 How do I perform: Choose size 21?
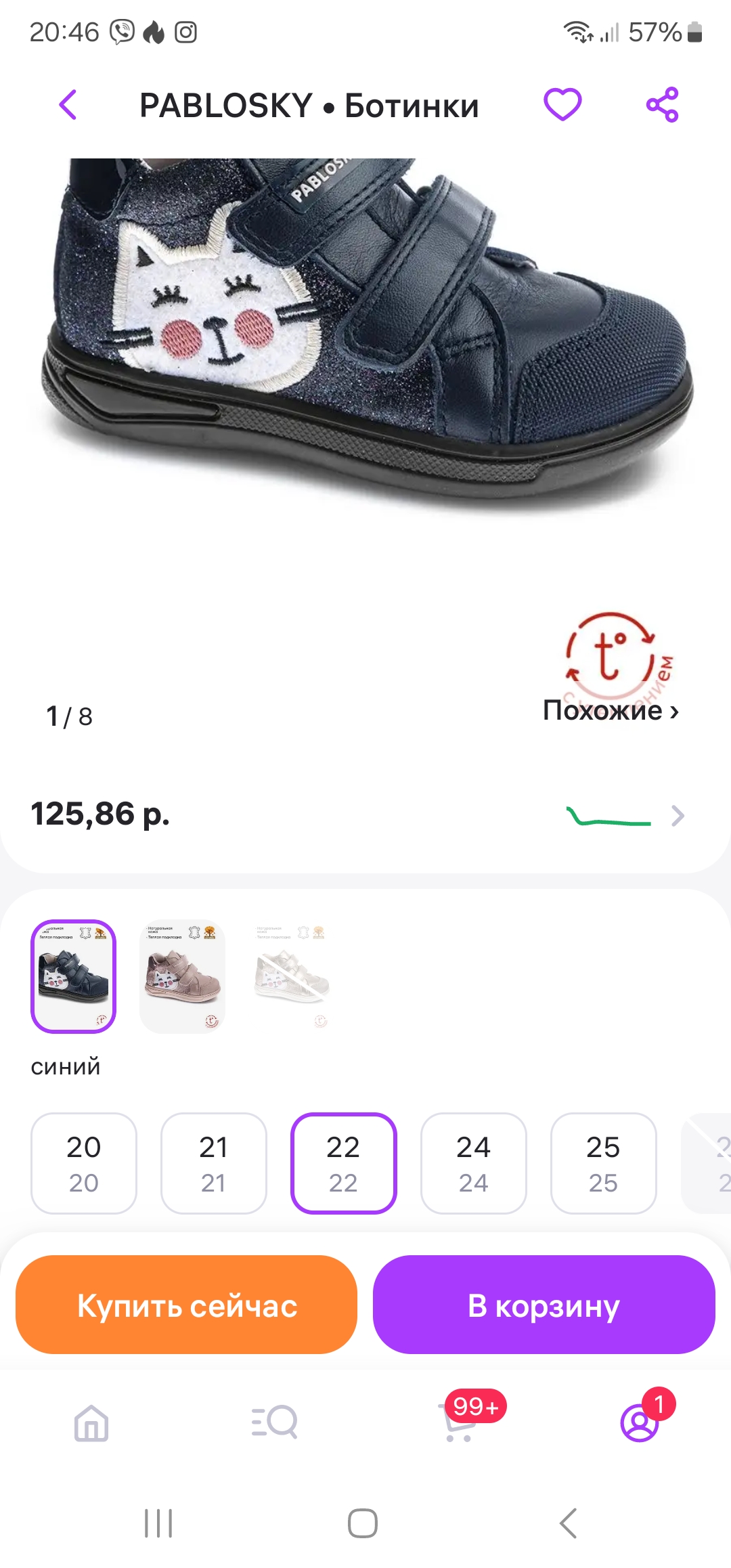(x=214, y=1163)
